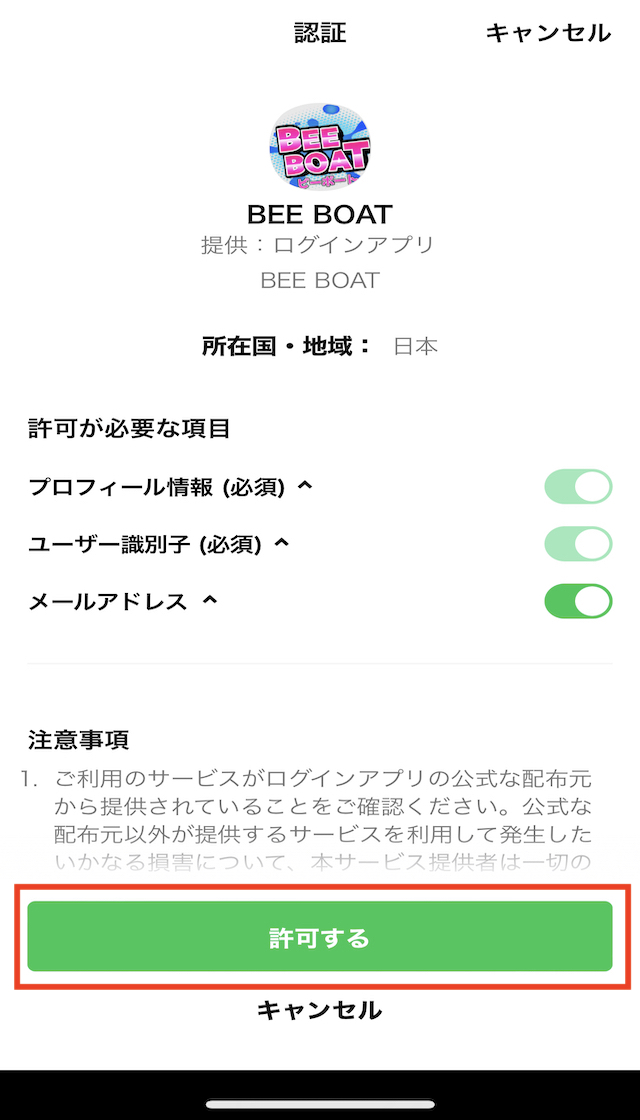Tap the プロフィール情報 (必須) switch
The width and height of the screenshot is (640, 1120).
pyautogui.click(x=579, y=486)
